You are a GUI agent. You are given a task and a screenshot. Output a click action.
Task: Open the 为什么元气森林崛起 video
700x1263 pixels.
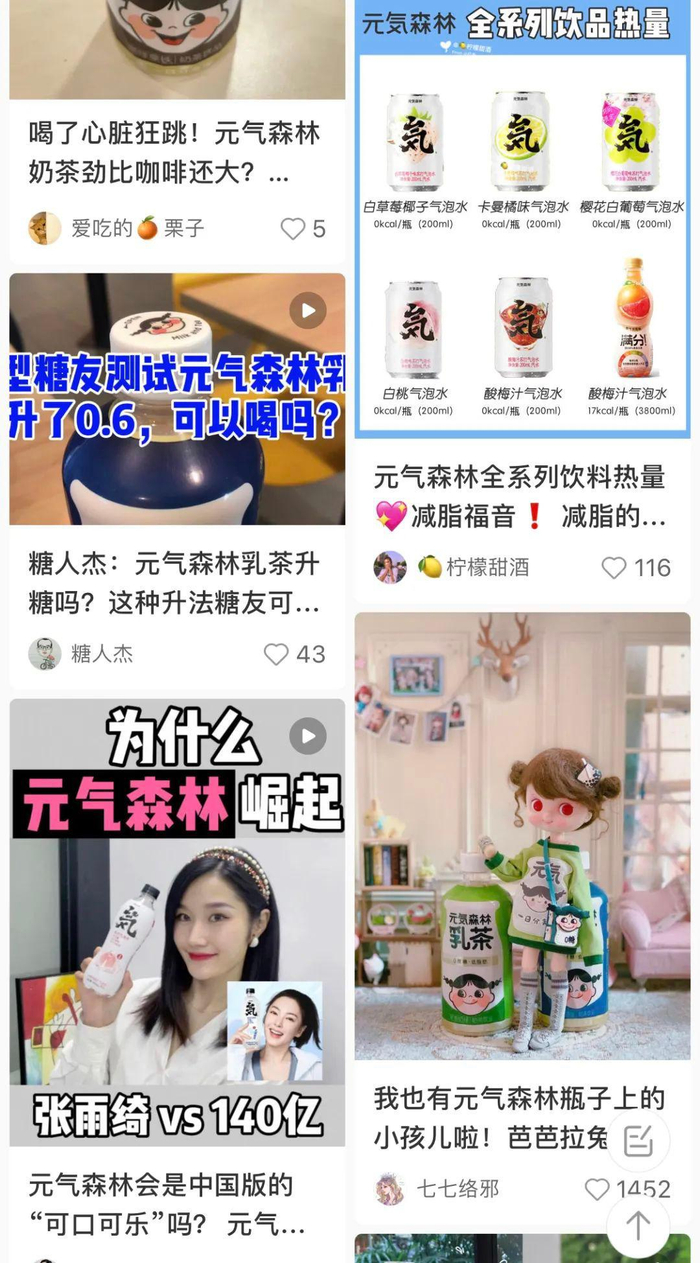(x=177, y=920)
